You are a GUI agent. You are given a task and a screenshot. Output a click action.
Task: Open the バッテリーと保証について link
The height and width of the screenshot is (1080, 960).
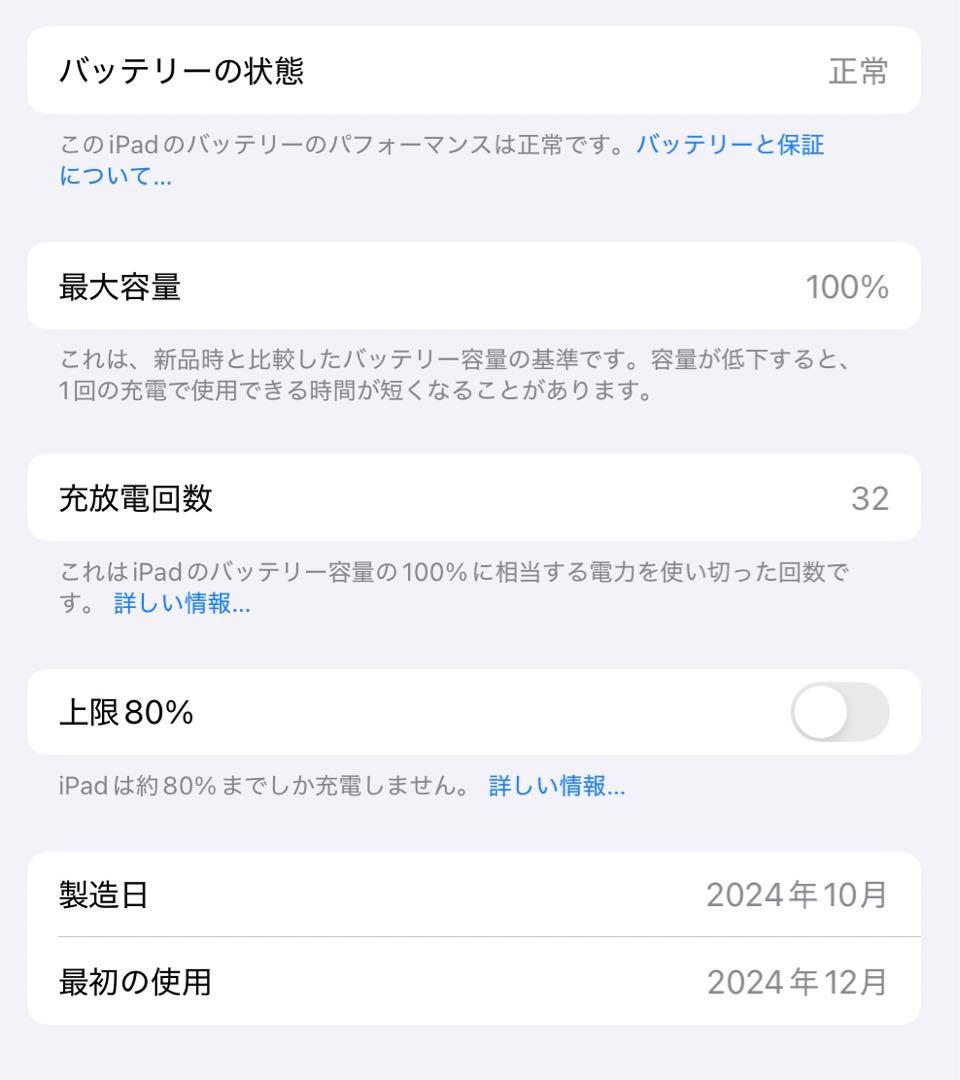pyautogui.click(x=727, y=145)
